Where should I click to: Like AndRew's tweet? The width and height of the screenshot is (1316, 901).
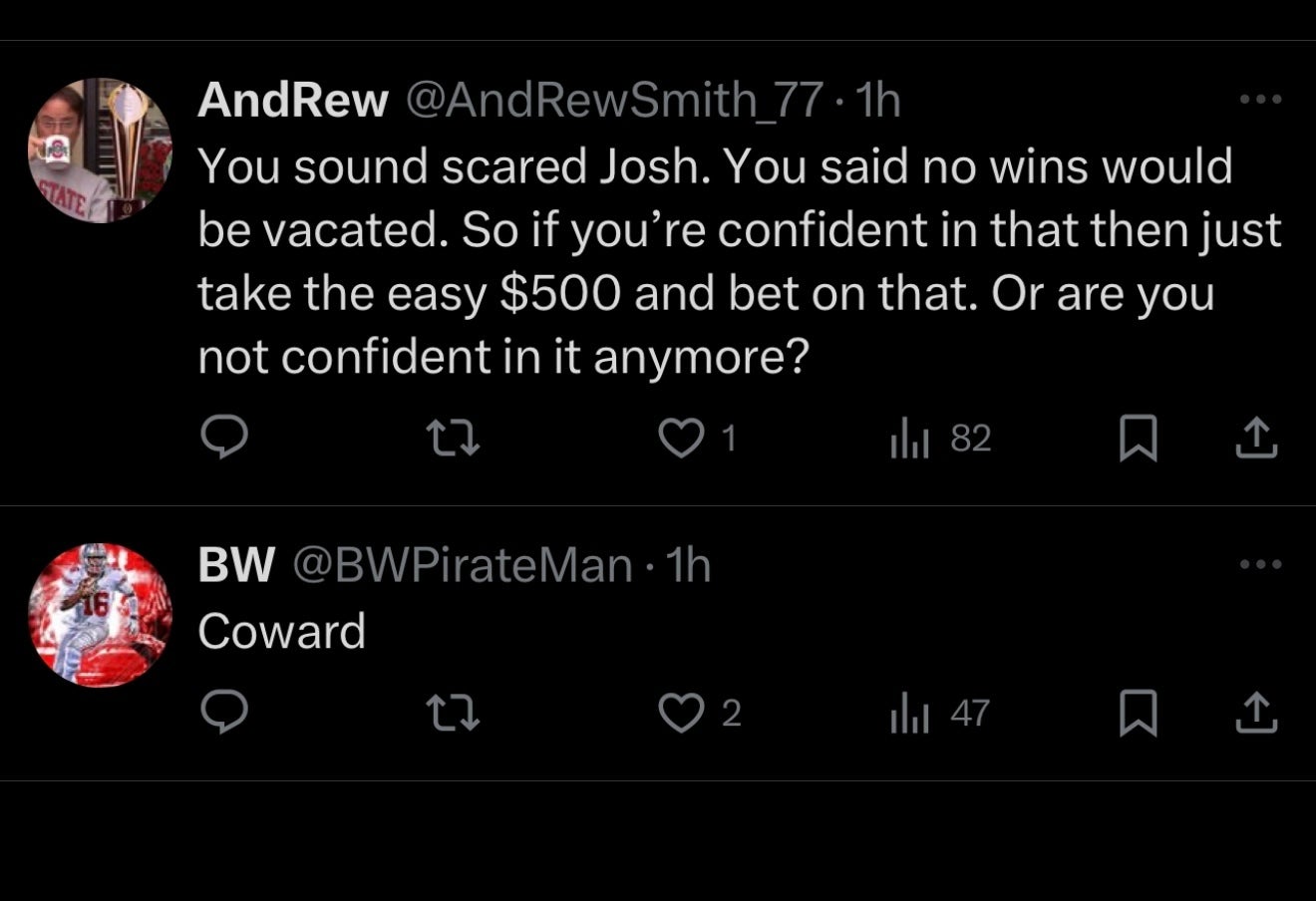pyautogui.click(x=683, y=438)
